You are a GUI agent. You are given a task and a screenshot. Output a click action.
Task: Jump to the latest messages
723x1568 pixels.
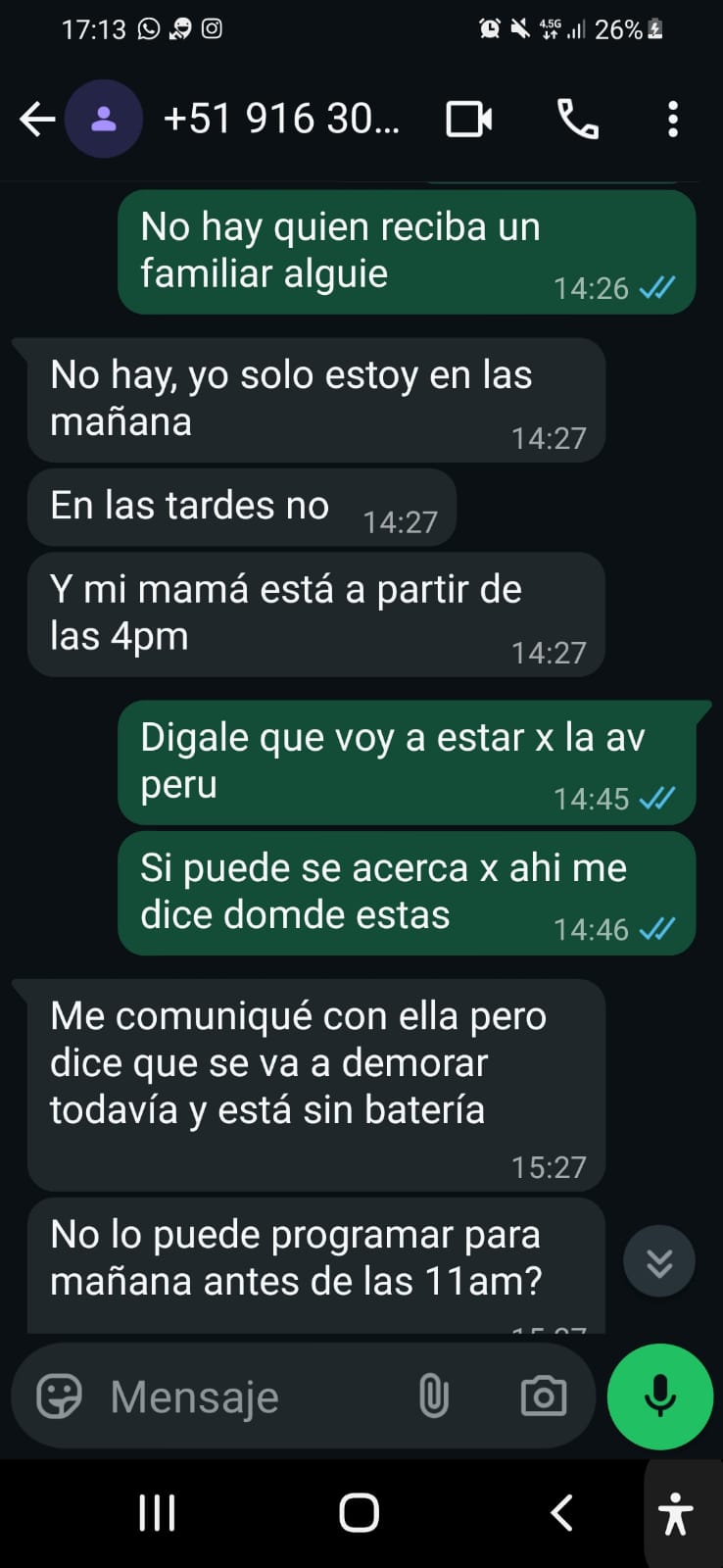click(659, 1261)
